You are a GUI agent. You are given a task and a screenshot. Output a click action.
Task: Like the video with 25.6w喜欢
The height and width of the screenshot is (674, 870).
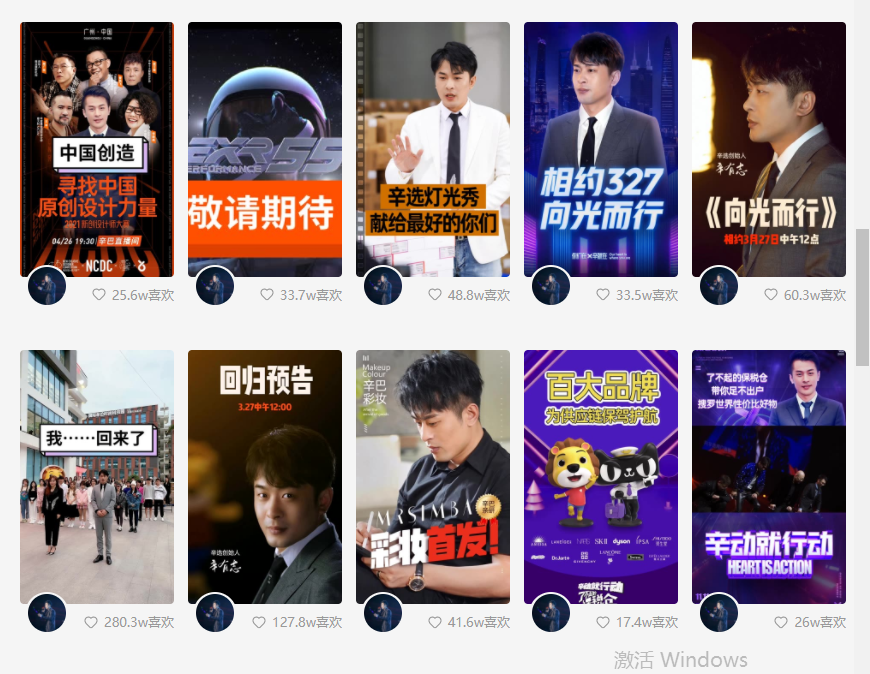[99, 295]
